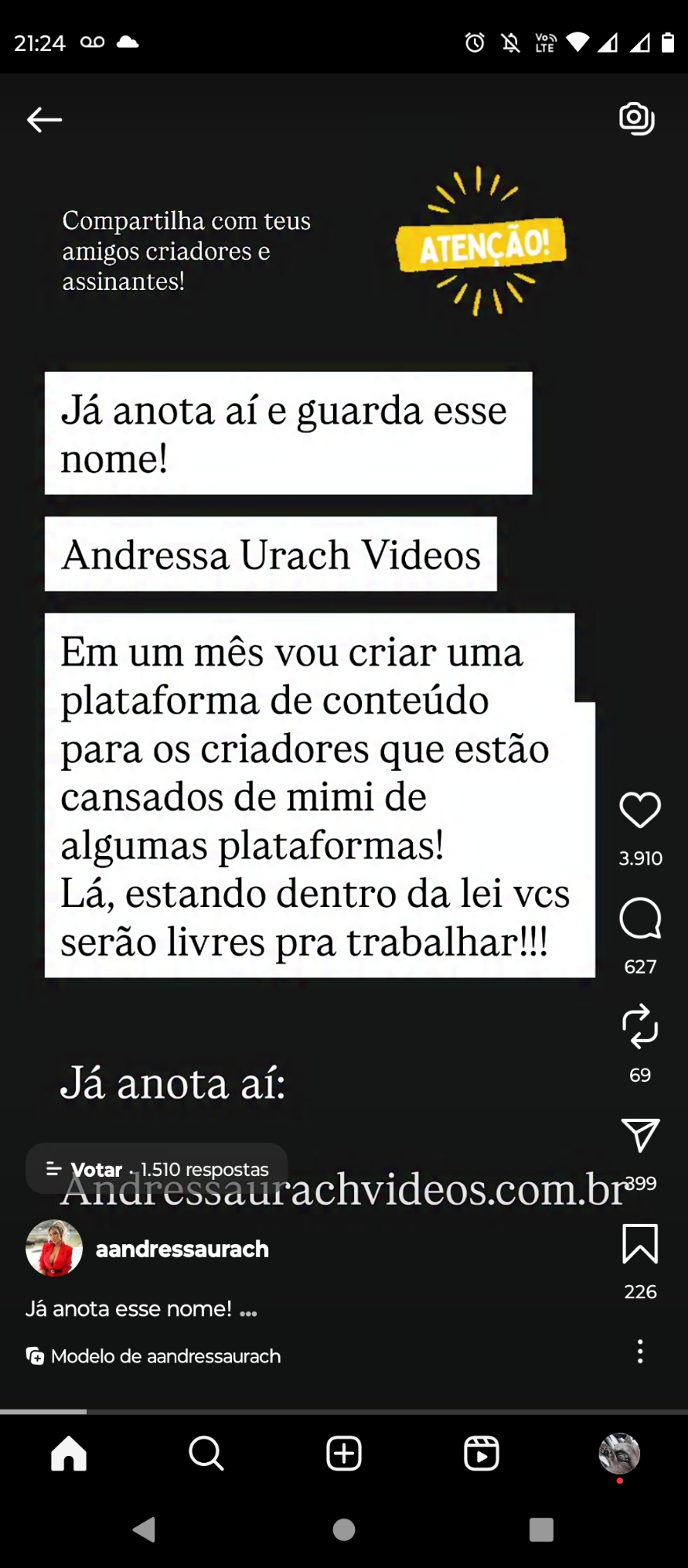Image resolution: width=688 pixels, height=1568 pixels.
Task: Go to the Home feed tab
Action: pyautogui.click(x=69, y=1454)
